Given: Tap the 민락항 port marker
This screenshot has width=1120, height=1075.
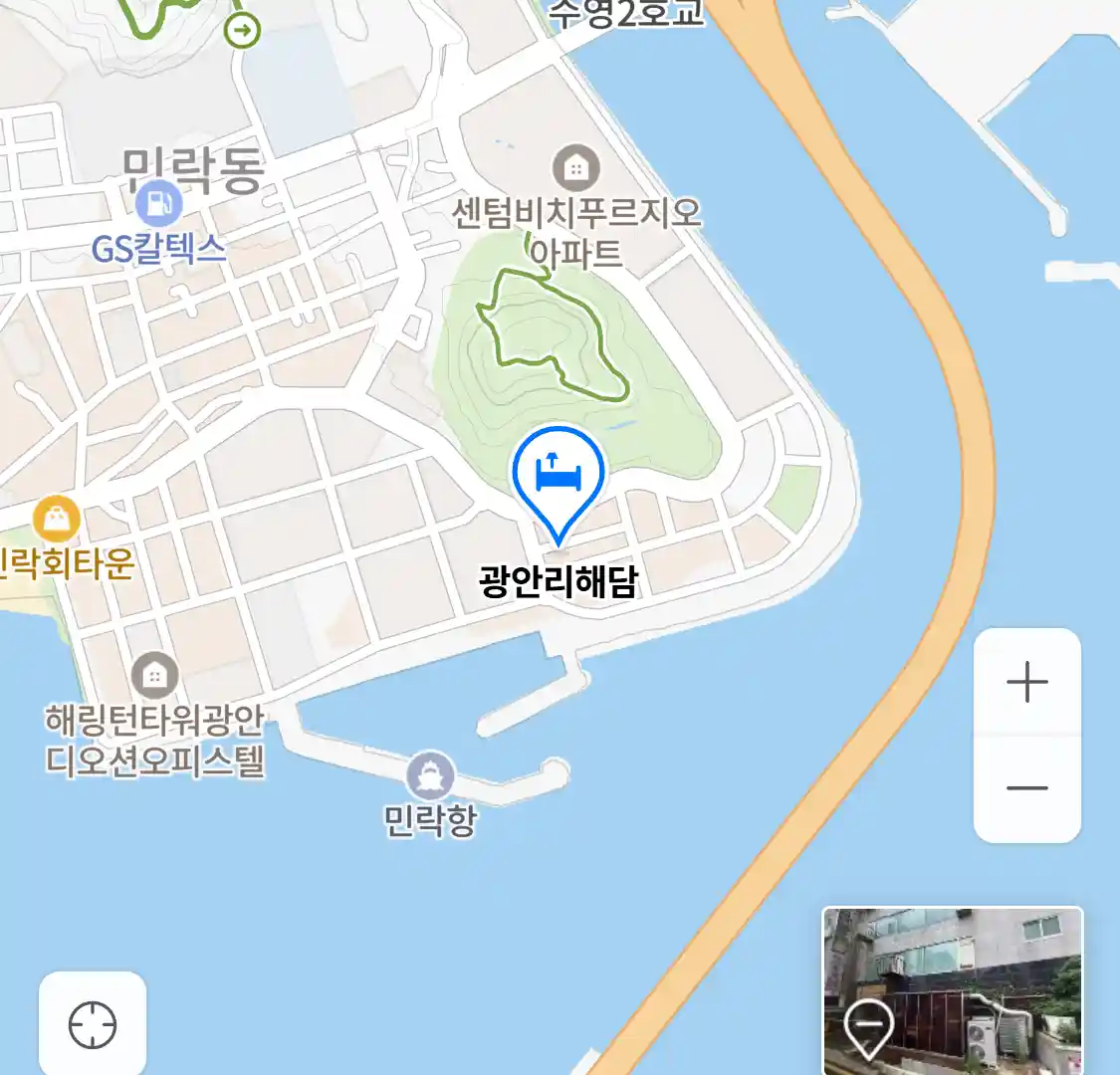Looking at the screenshot, I should [430, 775].
